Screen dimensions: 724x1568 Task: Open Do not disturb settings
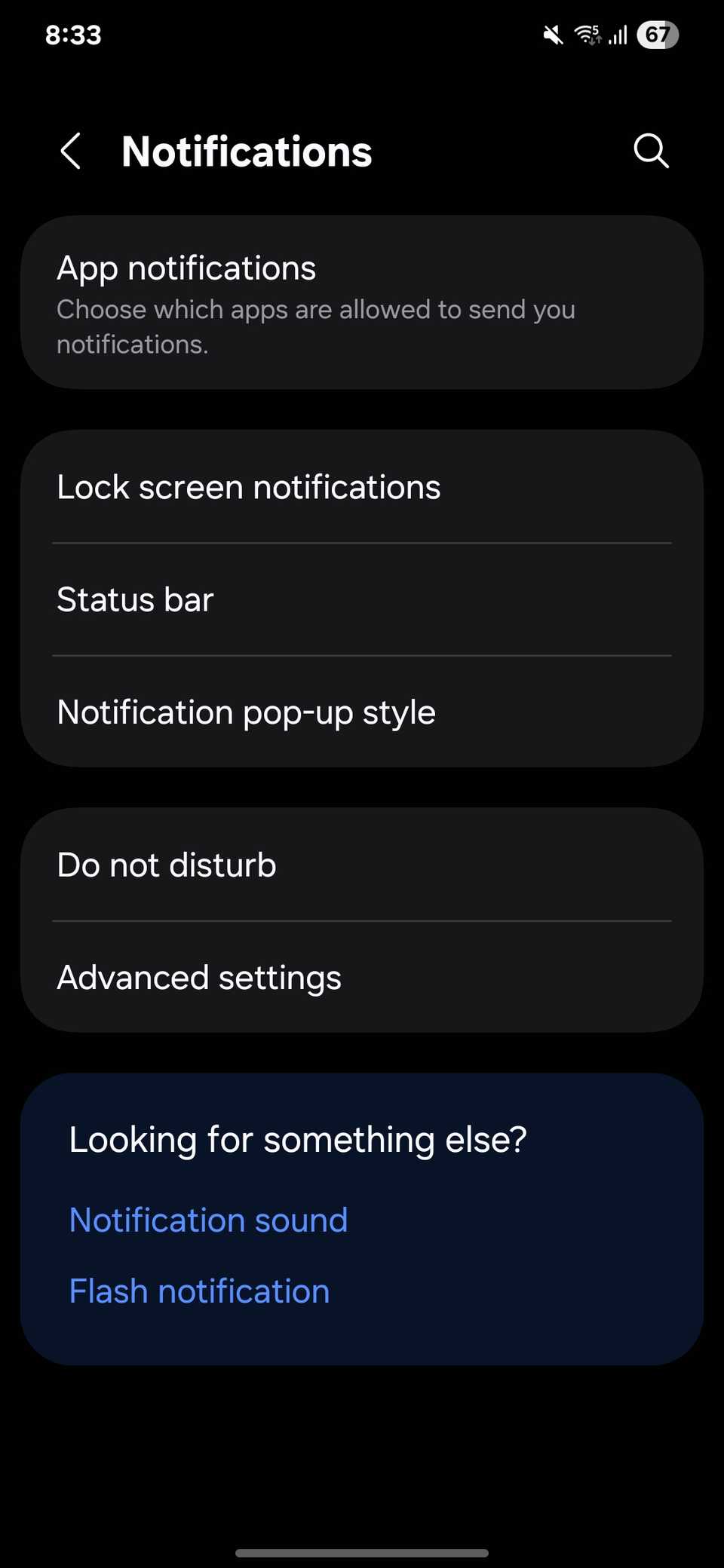pyautogui.click(x=362, y=864)
